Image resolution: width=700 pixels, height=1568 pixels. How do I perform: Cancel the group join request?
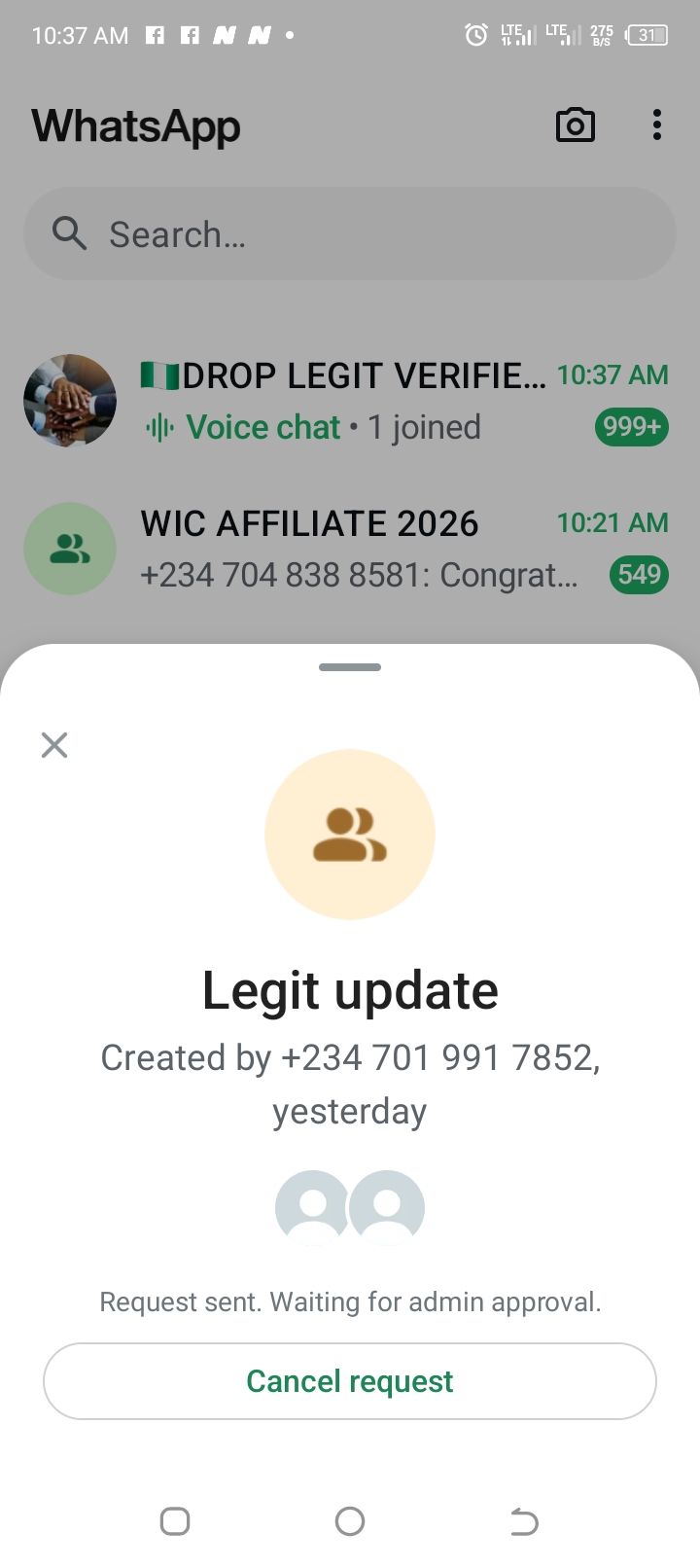tap(350, 1381)
